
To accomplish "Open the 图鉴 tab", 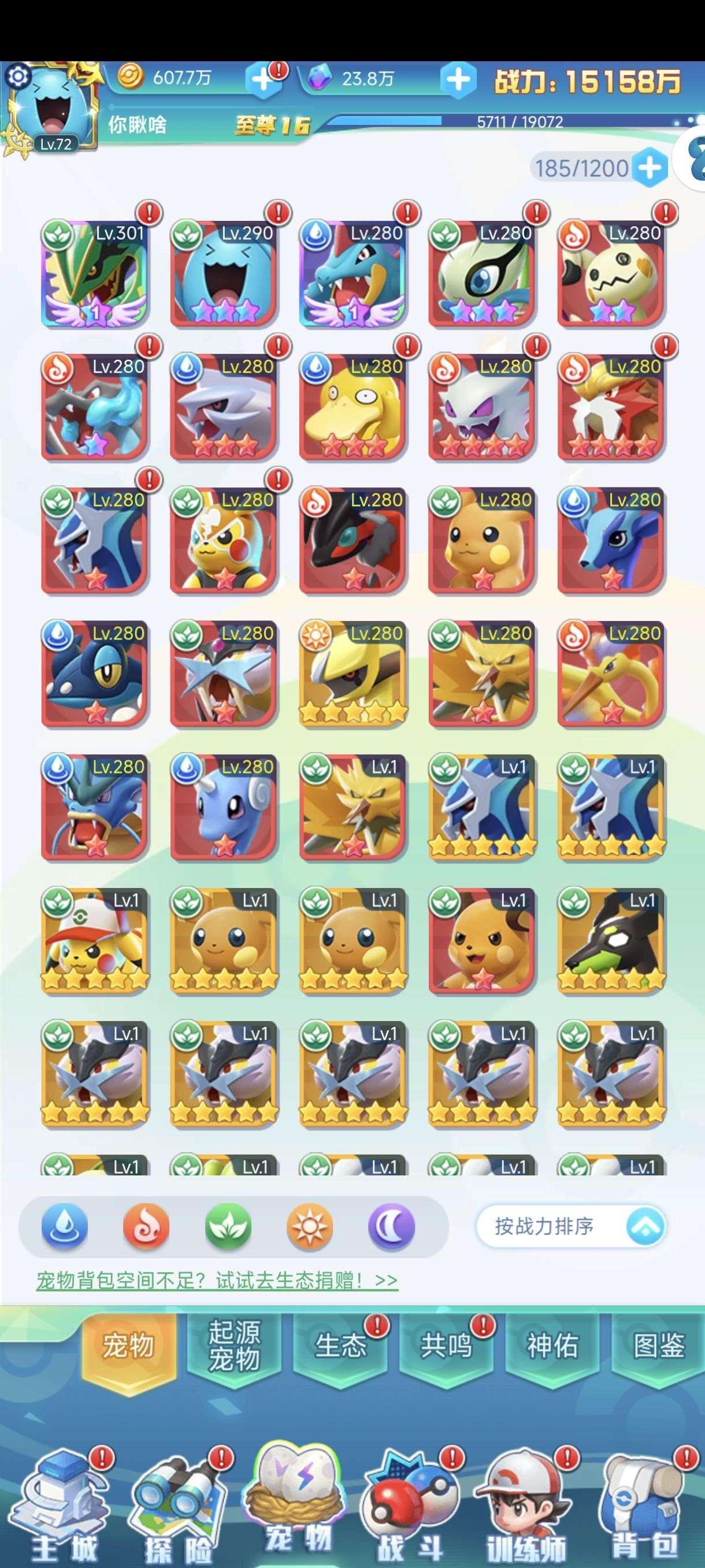I will [658, 1346].
